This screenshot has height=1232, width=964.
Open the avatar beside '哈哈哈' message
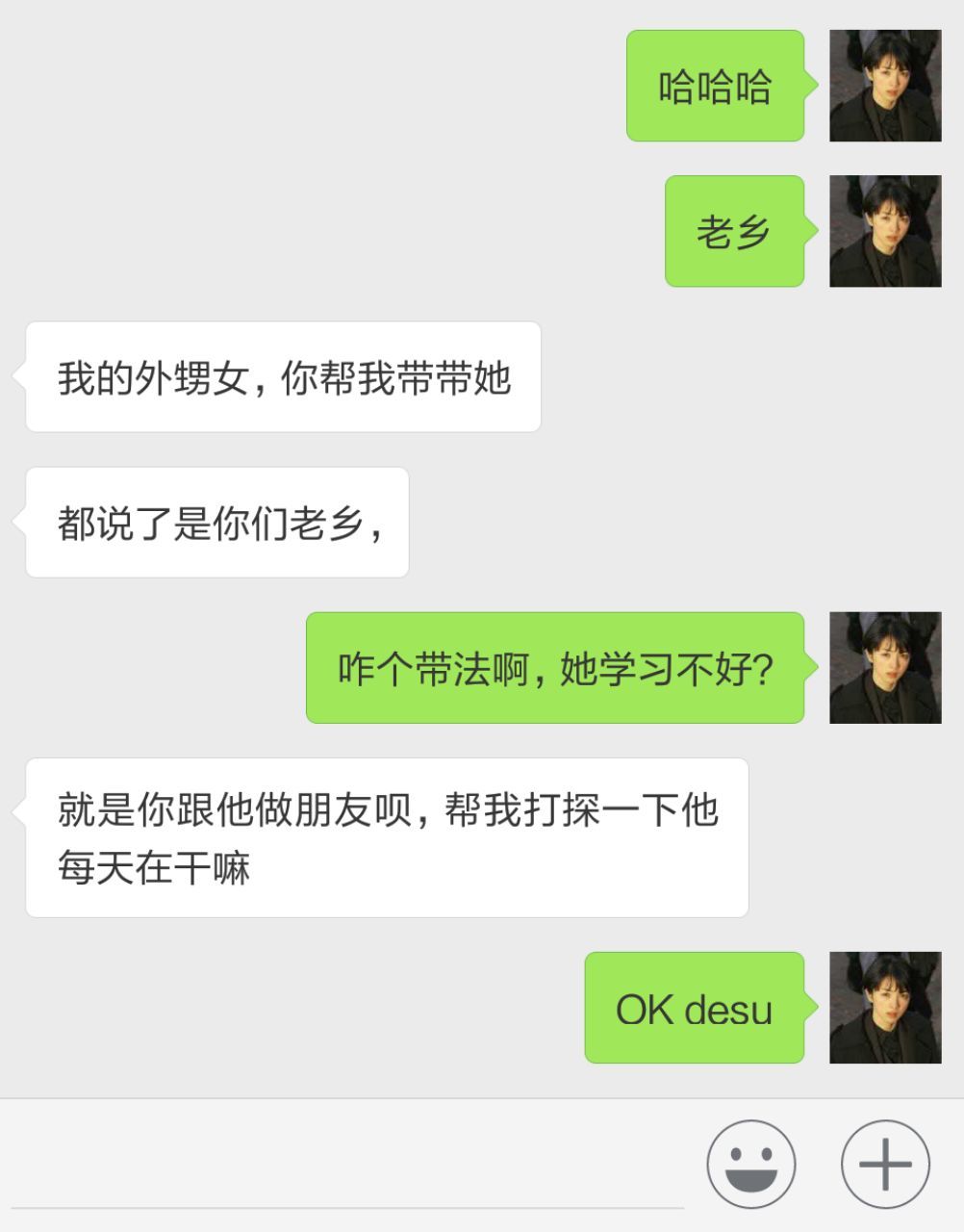click(x=885, y=86)
